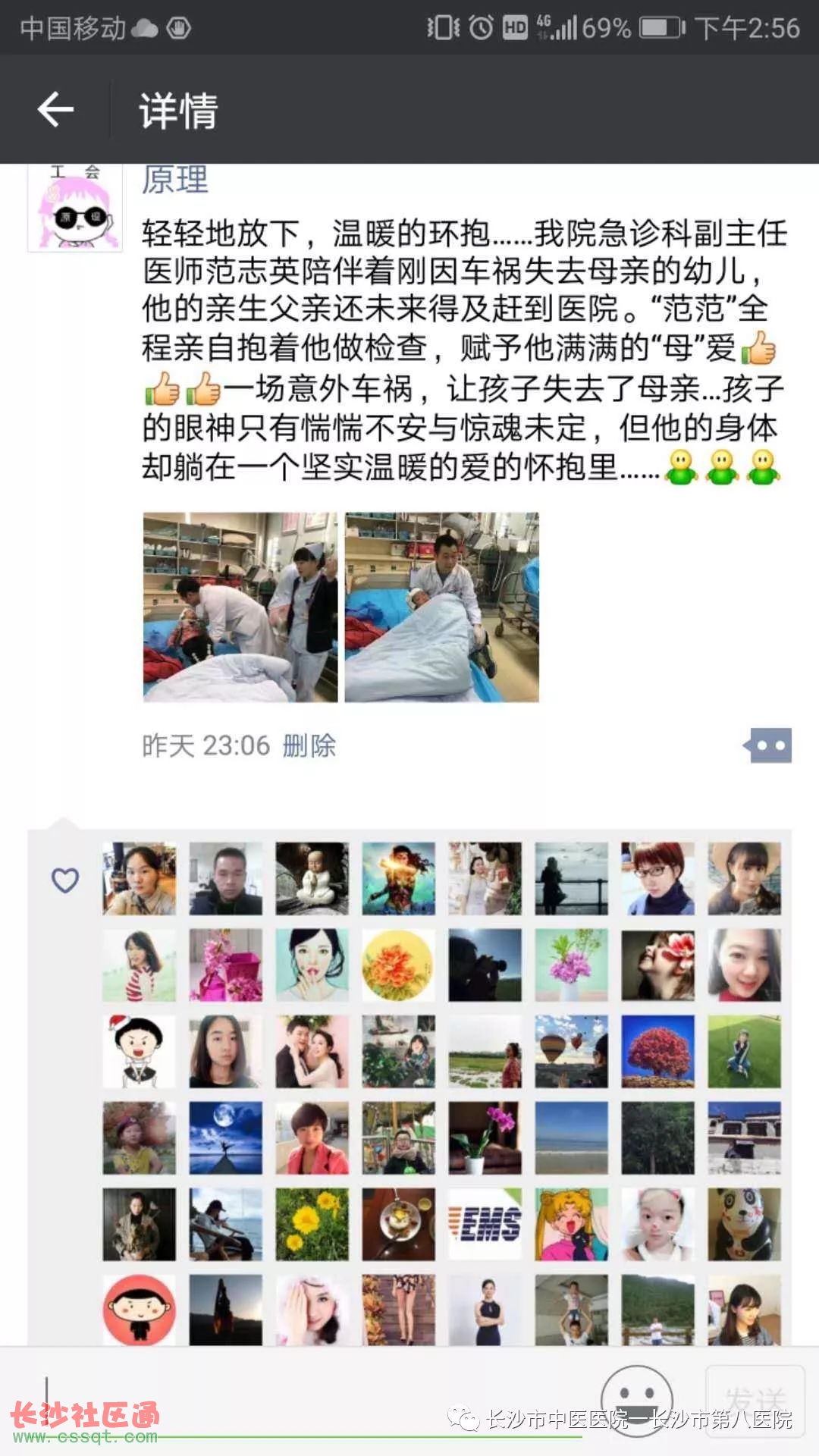The width and height of the screenshot is (819, 1456).
Task: Open the Wonder Woman avatar profile
Action: [398, 878]
